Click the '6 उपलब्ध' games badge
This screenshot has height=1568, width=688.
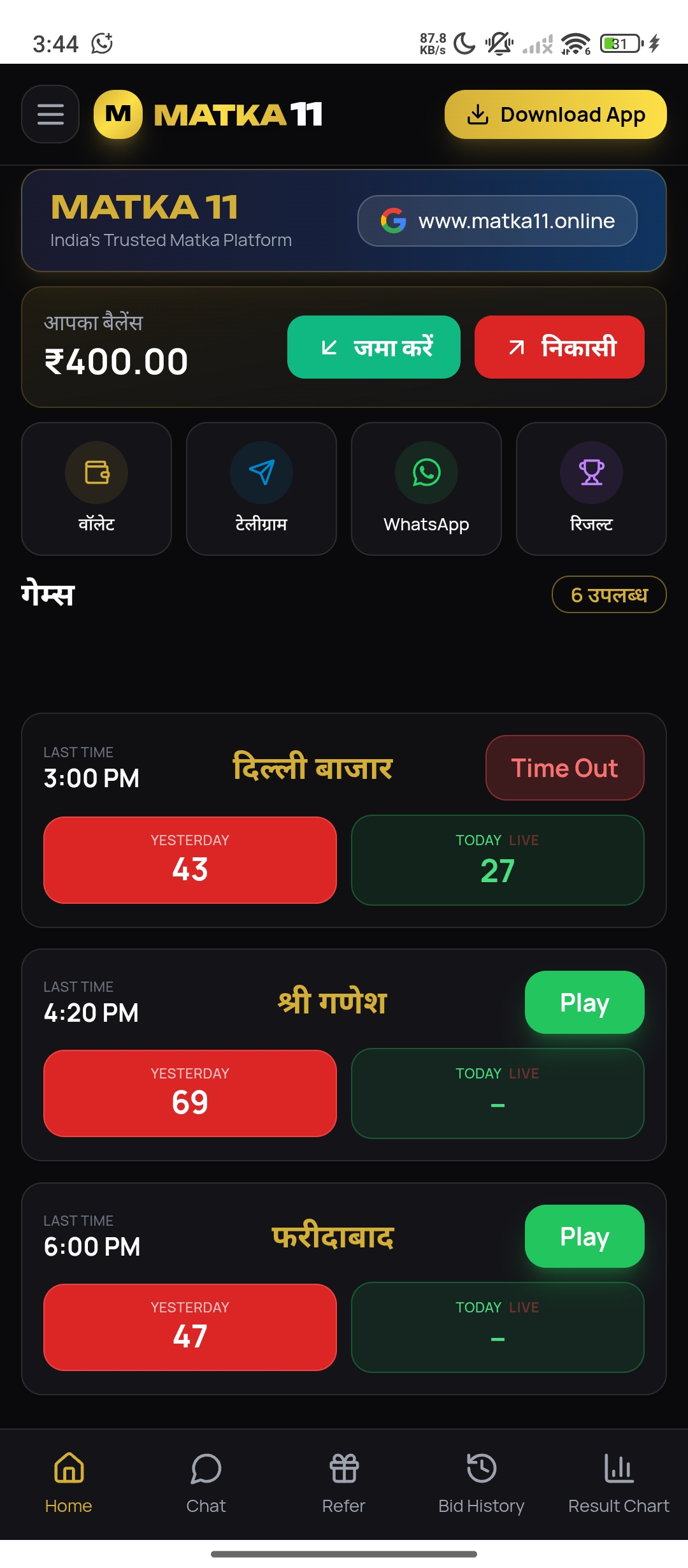pyautogui.click(x=609, y=595)
